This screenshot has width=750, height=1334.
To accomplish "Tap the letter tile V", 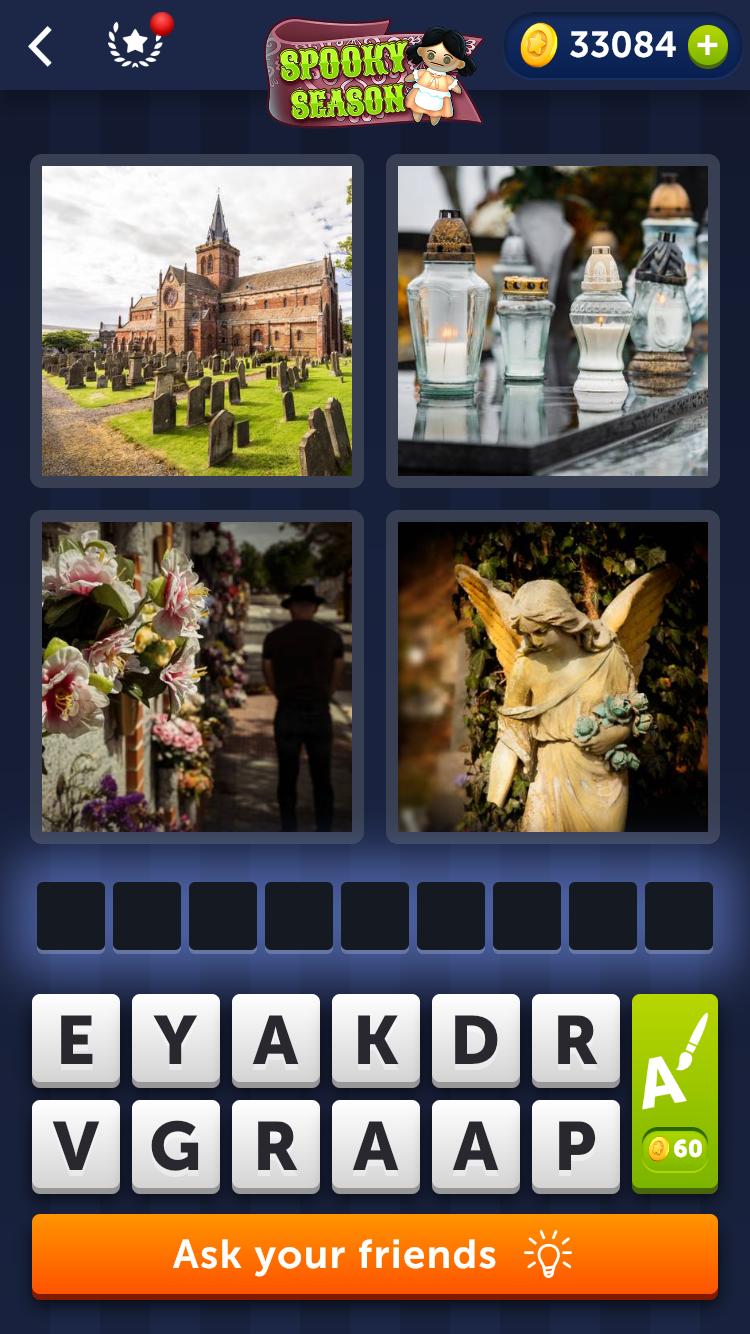I will (76, 1146).
